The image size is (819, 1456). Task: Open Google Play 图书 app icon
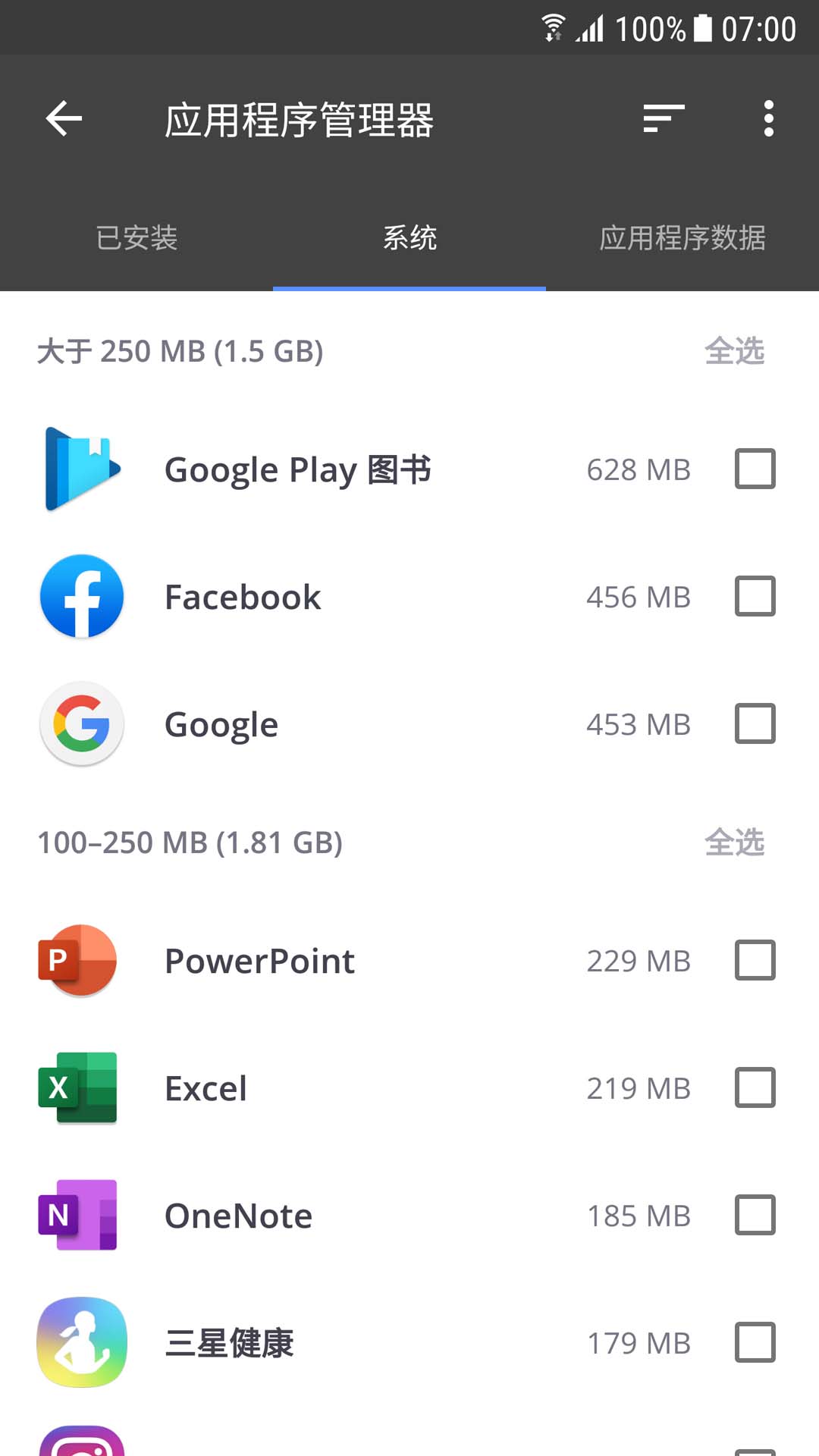(82, 469)
